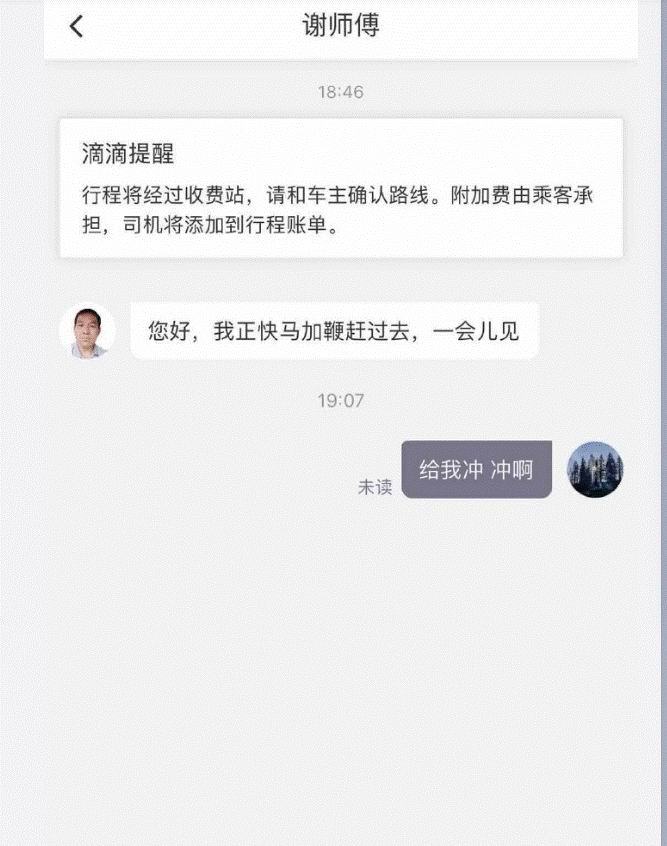The image size is (667, 846).
Task: Tap my own avatar beside 给我冲 冲啊
Action: point(595,469)
